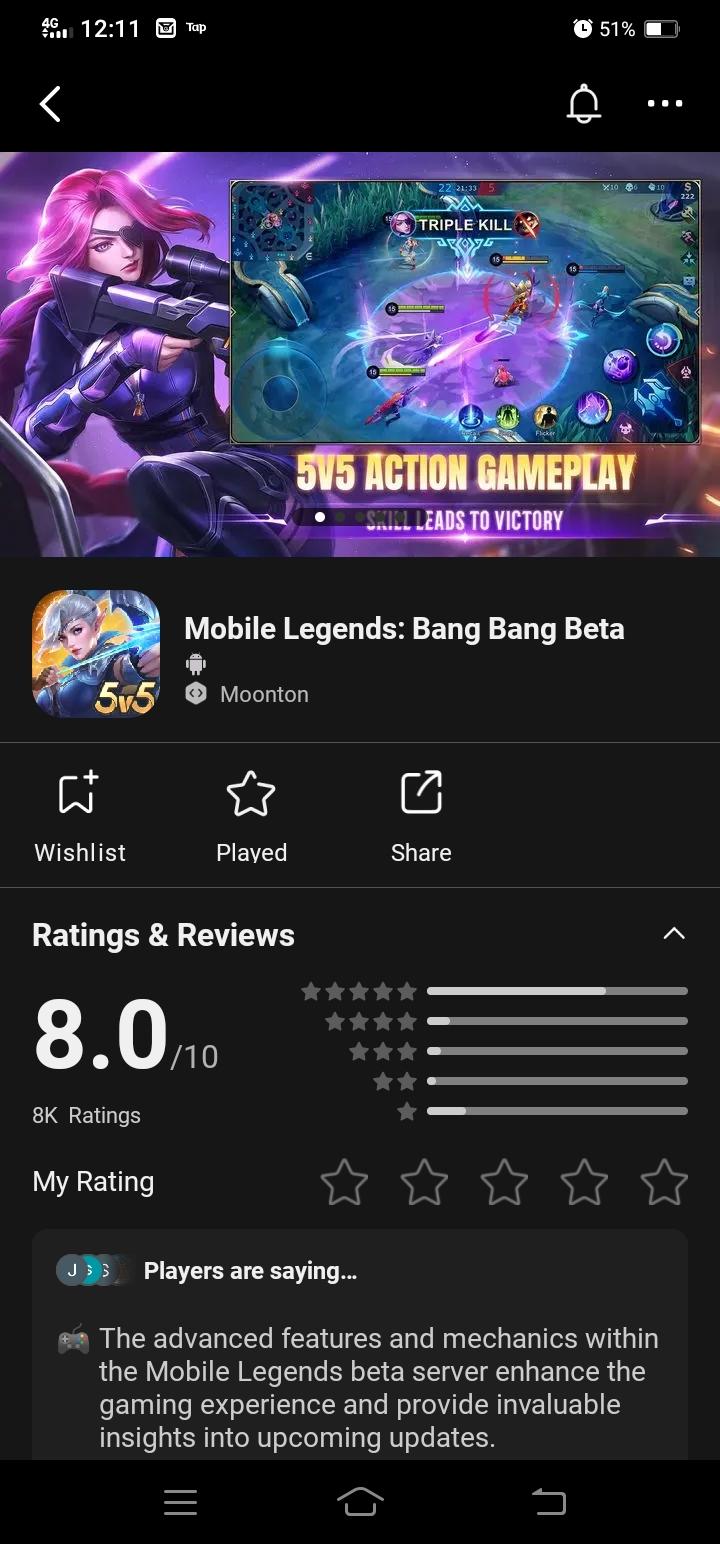Open notifications via the bell icon
Viewport: 720px width, 1544px height.
pyautogui.click(x=585, y=103)
